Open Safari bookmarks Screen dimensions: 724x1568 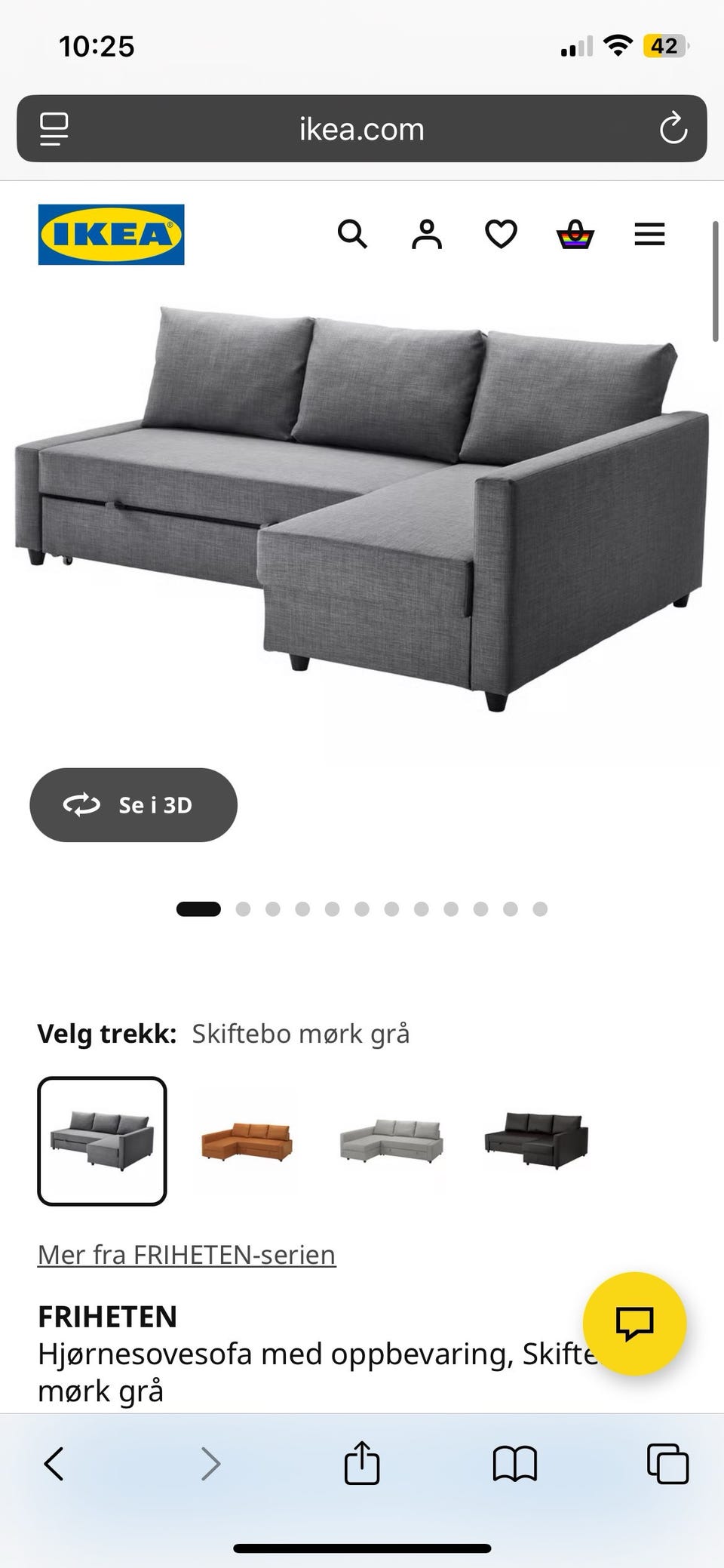point(514,1464)
